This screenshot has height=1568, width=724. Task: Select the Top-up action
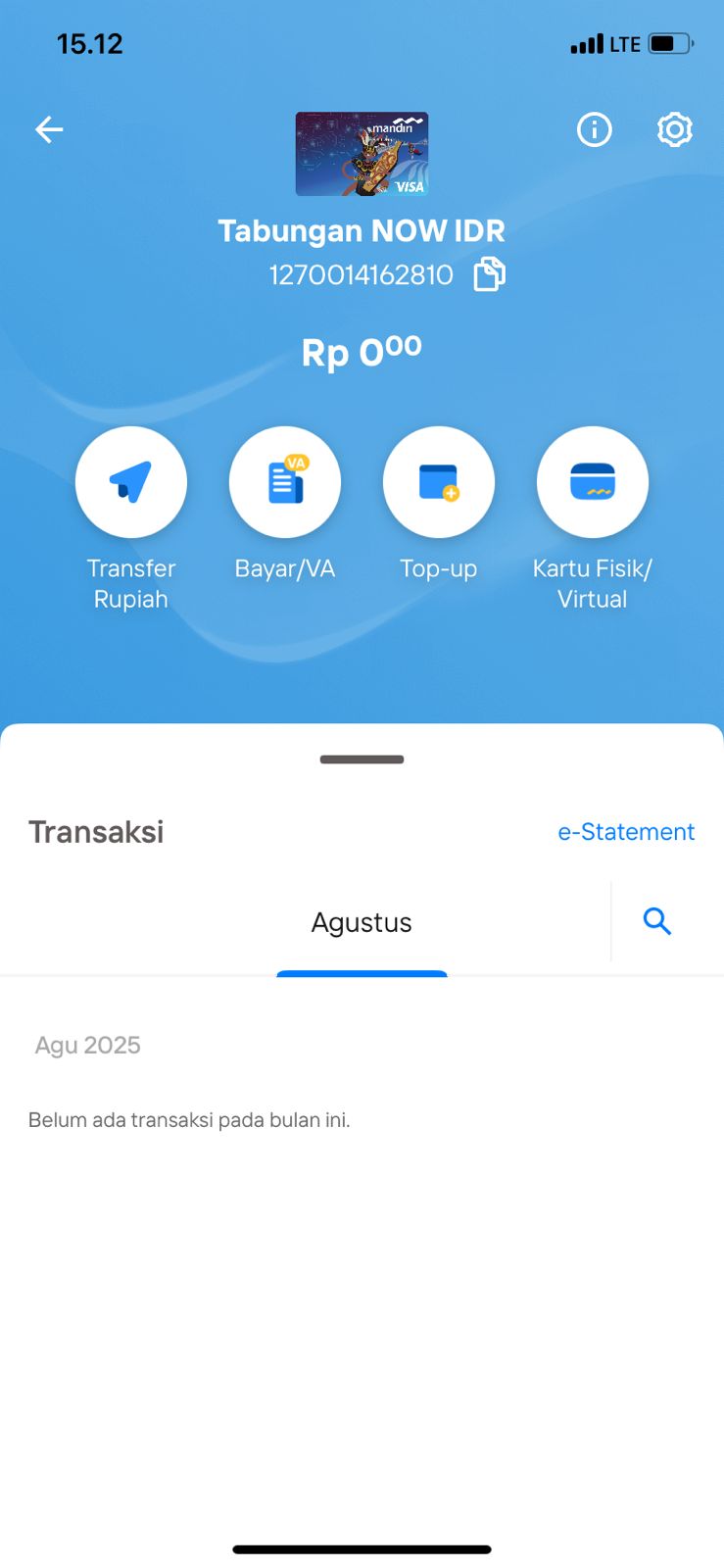439,482
